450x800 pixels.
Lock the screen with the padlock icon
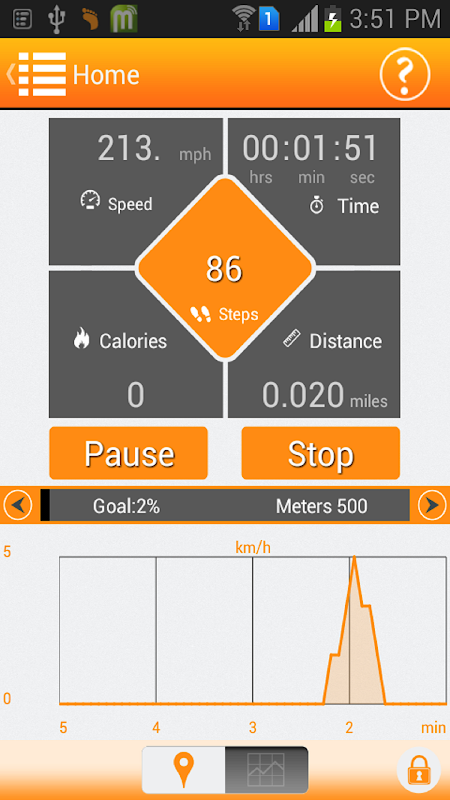418,770
